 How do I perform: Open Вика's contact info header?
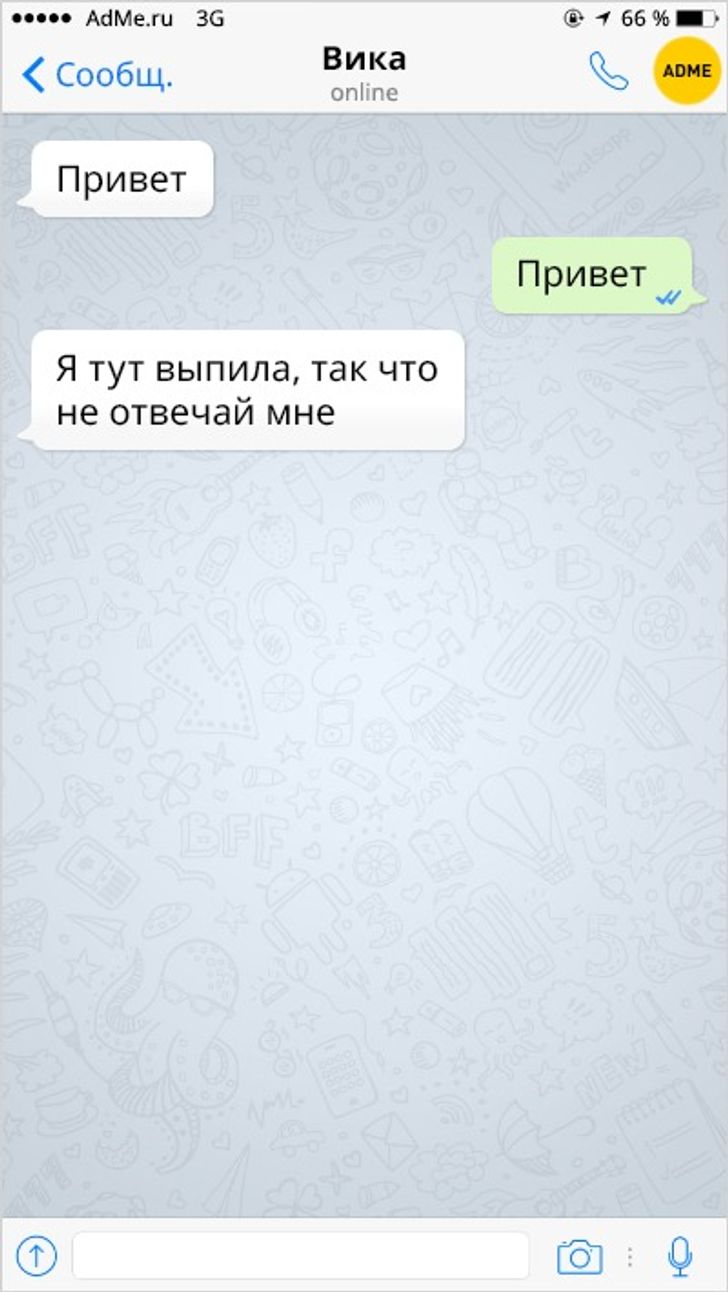[x=364, y=73]
